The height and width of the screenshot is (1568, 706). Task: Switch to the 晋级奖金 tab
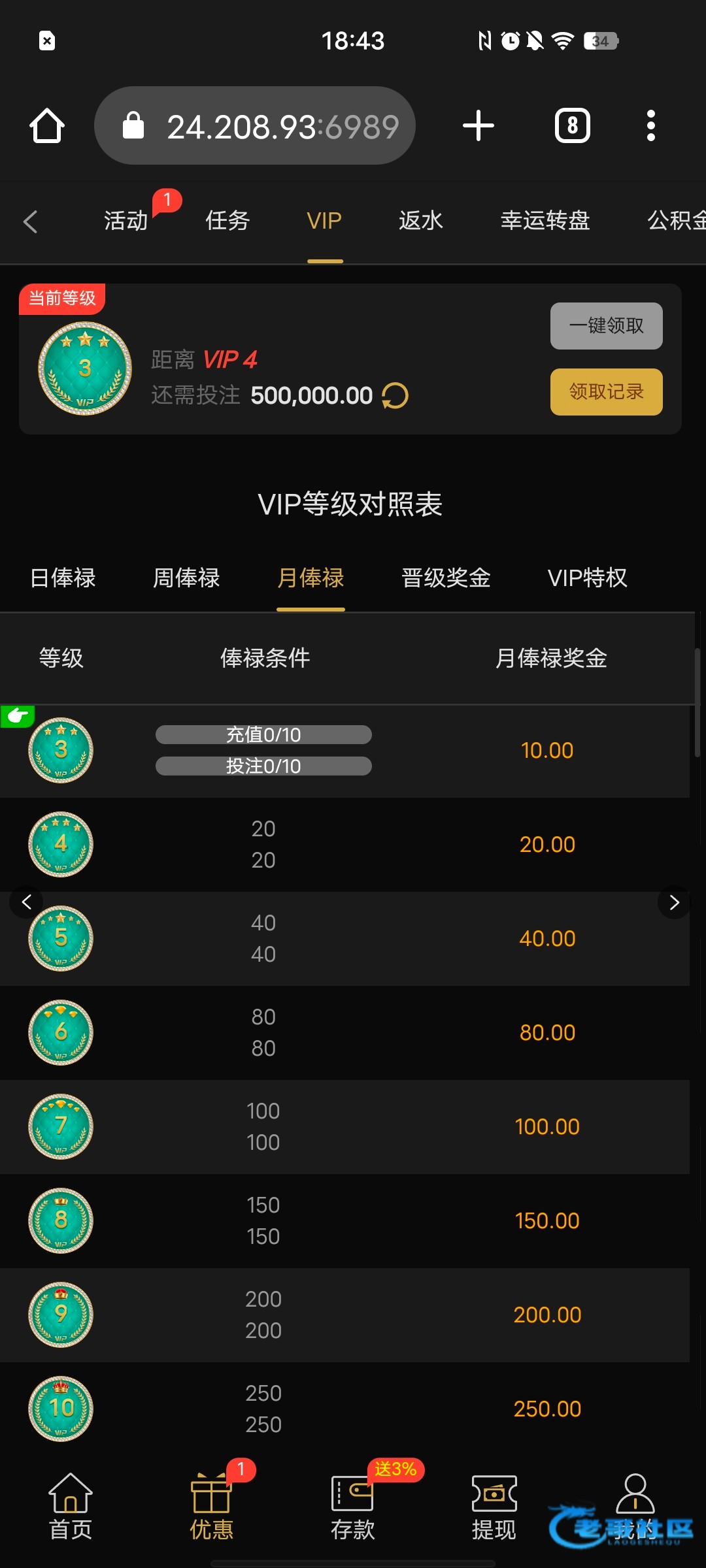click(446, 578)
